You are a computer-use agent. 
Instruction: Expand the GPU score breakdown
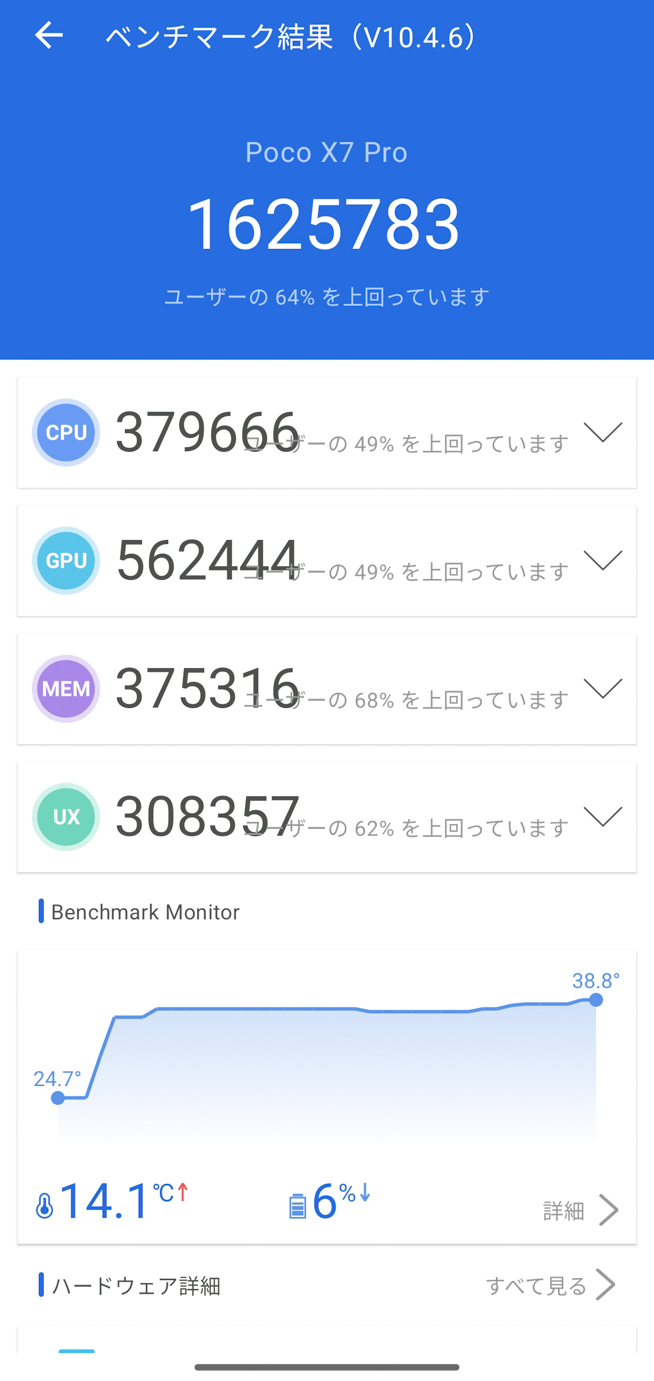[602, 560]
